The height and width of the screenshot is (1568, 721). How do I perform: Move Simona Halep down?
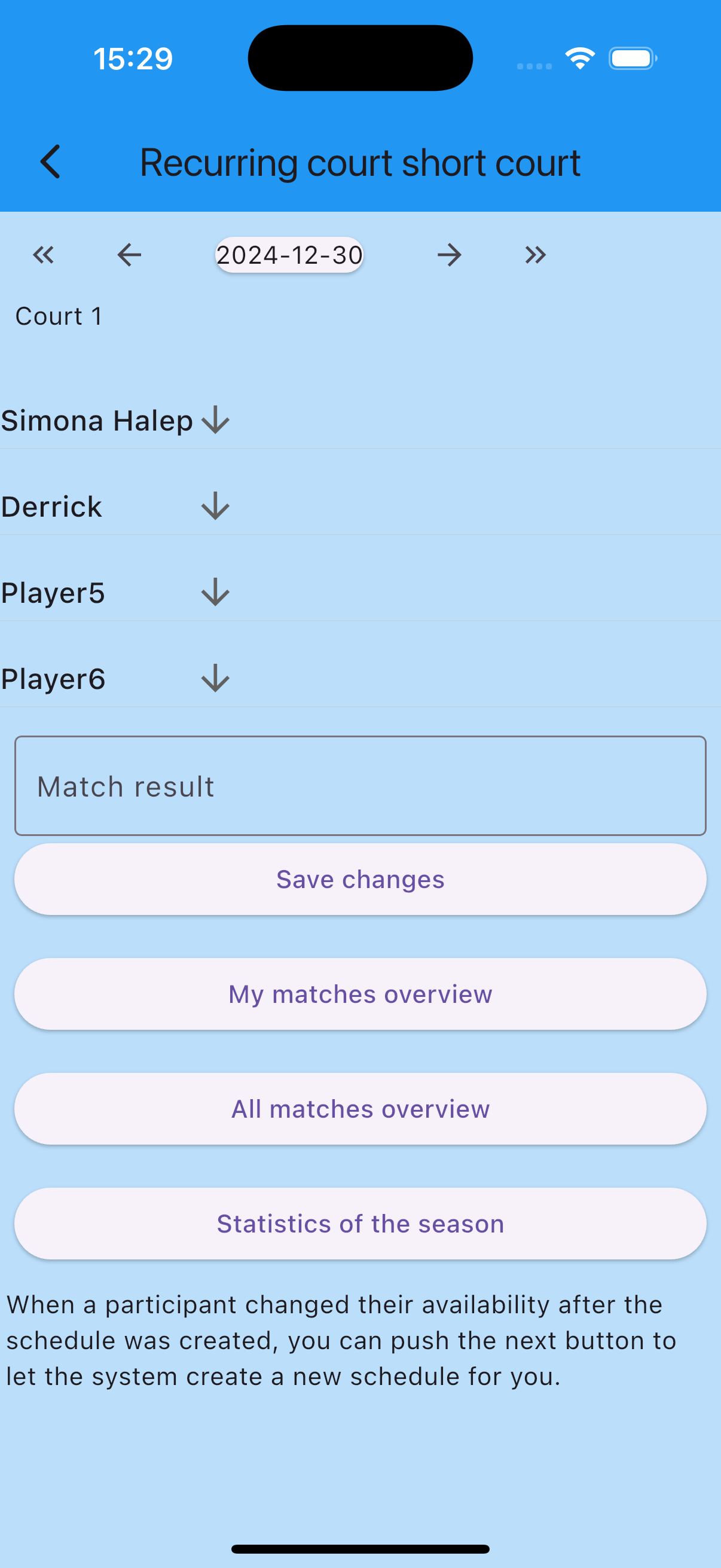click(215, 420)
